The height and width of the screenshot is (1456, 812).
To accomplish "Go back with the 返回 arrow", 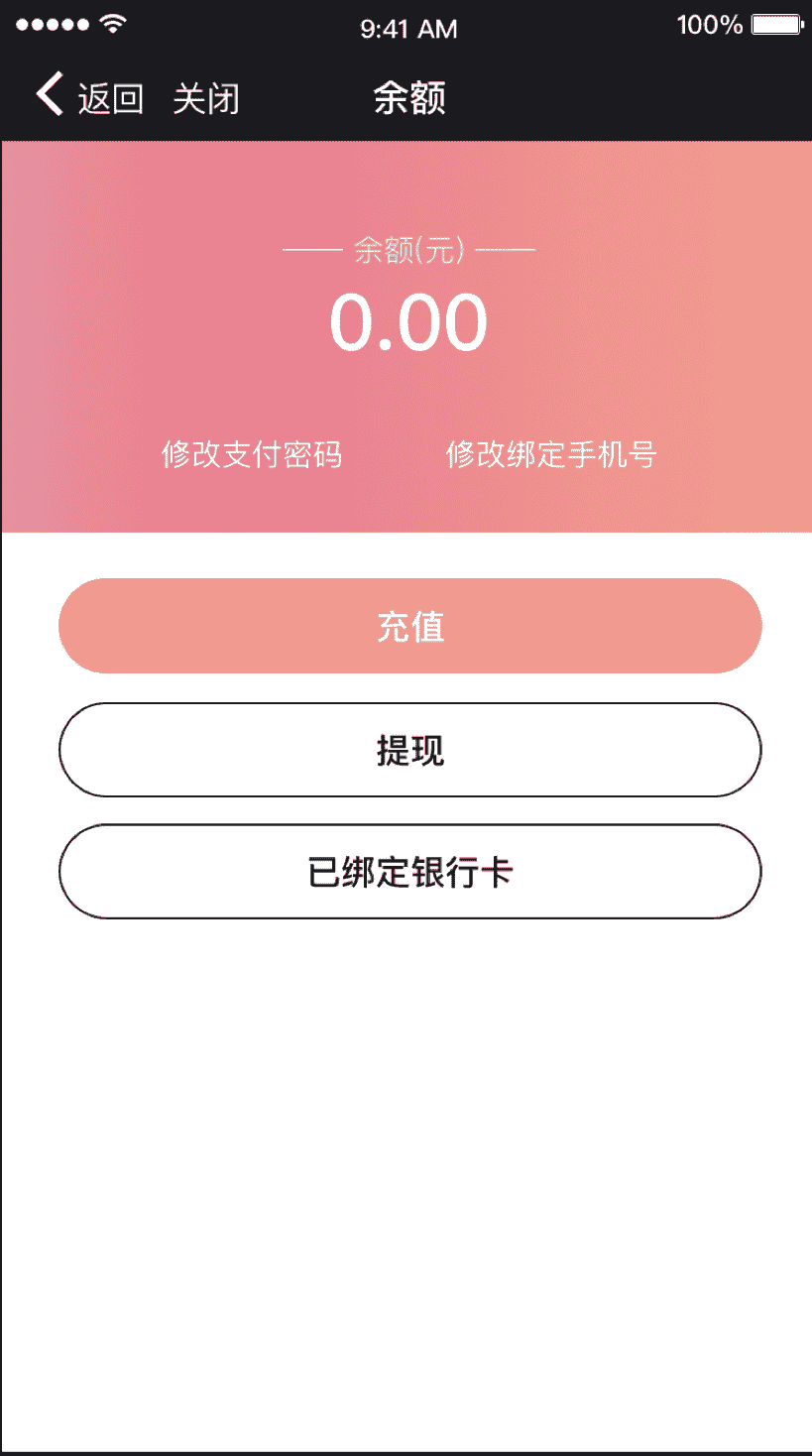I will pos(90,96).
